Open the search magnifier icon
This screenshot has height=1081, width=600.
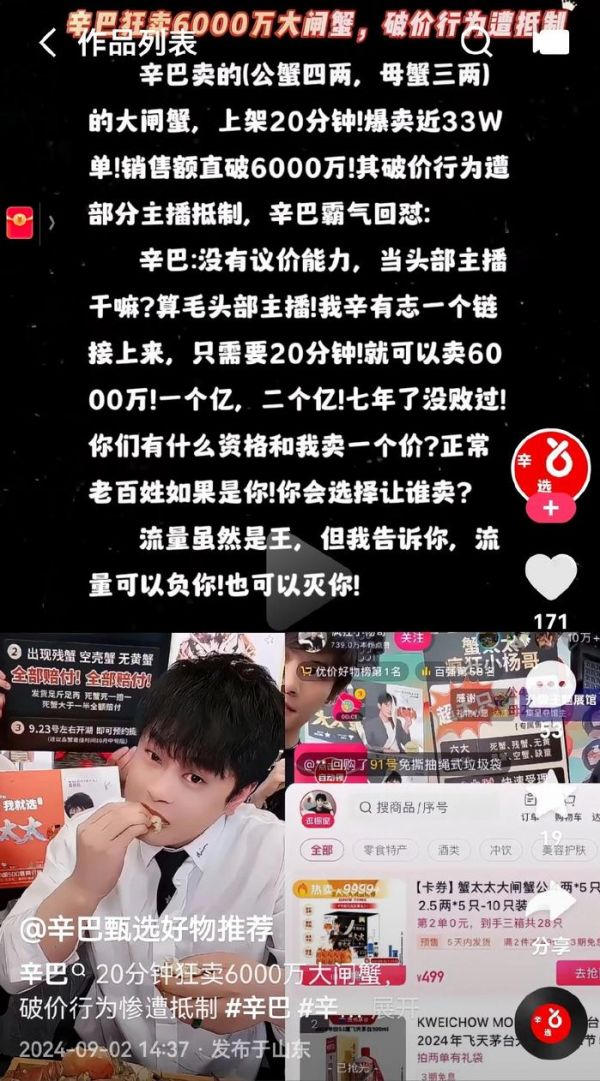(x=477, y=42)
